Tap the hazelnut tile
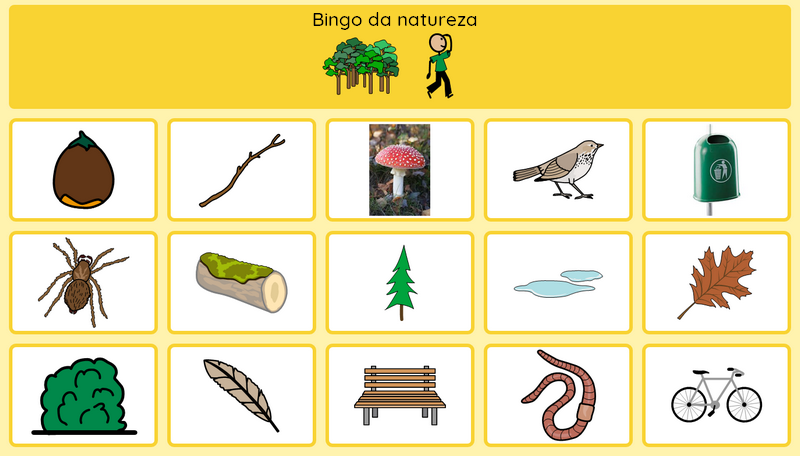Screen dimensions: 800x456 pos(83,170)
